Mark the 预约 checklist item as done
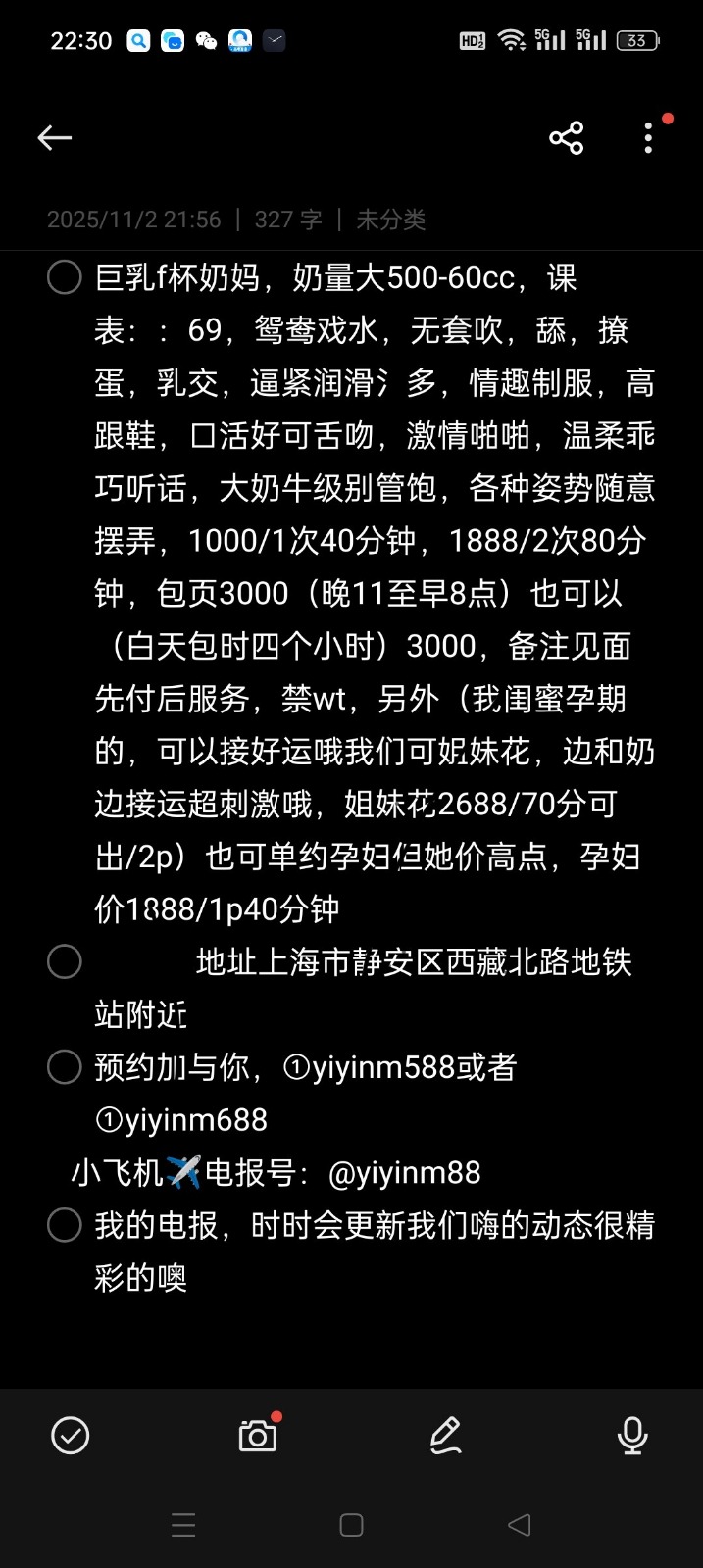This screenshot has width=703, height=1568. coord(65,1066)
